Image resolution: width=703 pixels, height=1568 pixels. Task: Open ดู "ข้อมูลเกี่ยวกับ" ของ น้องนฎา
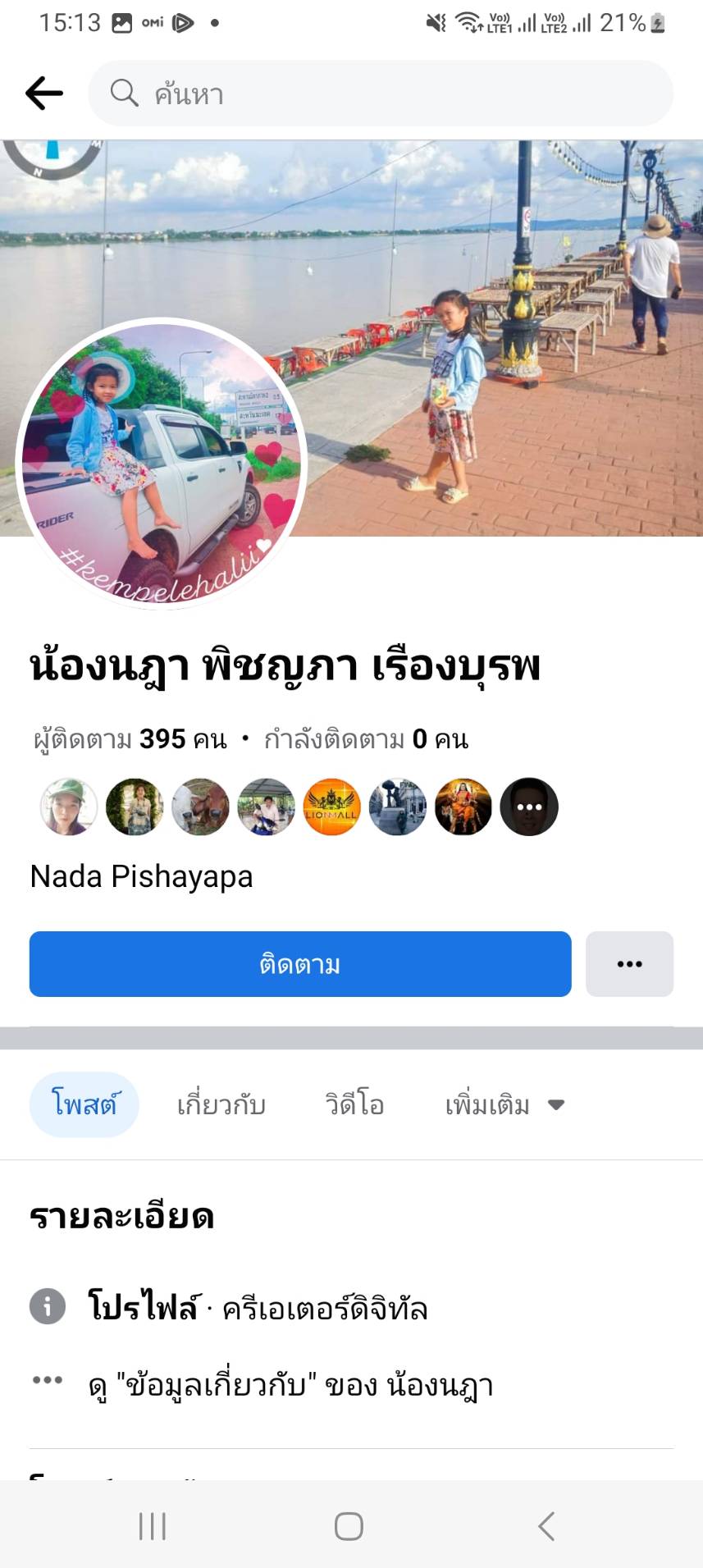coord(290,1386)
